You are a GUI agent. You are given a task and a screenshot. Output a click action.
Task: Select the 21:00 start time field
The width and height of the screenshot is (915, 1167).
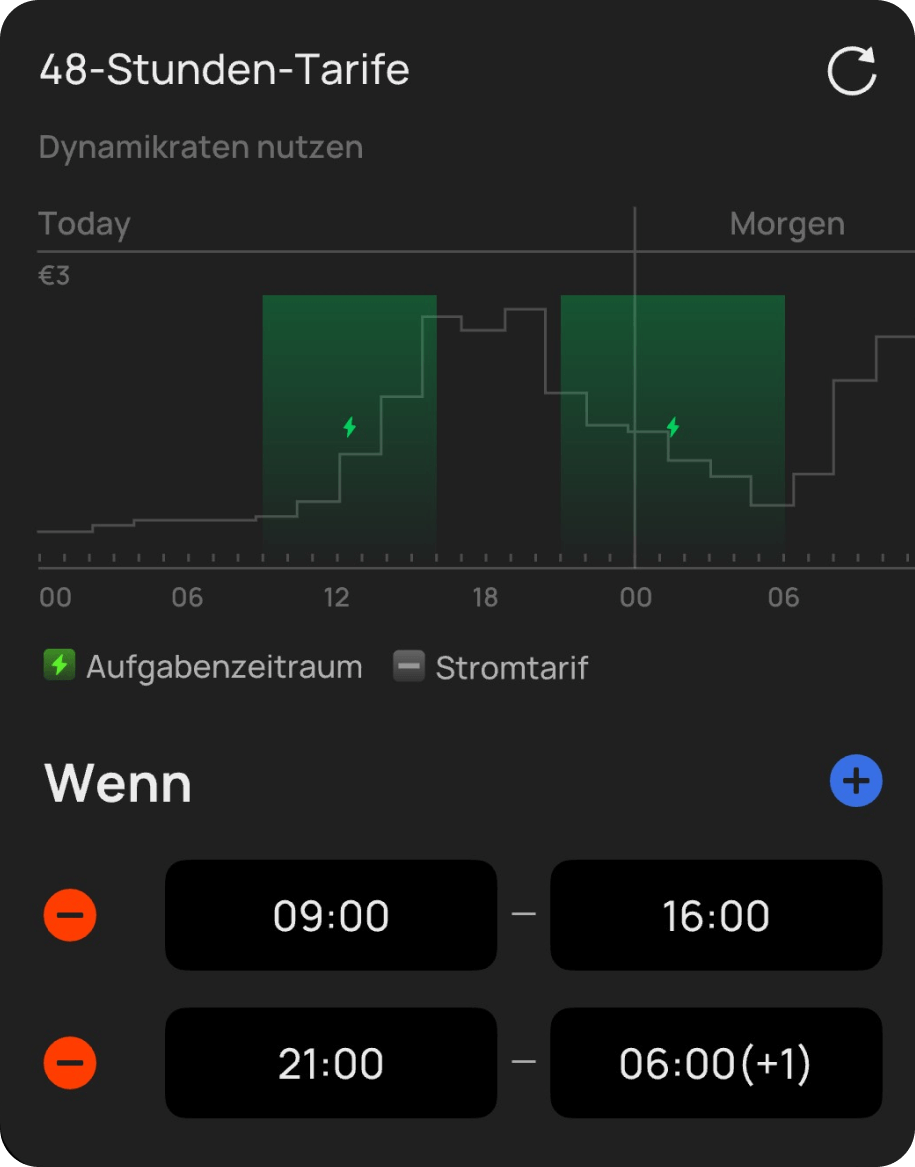(x=331, y=1063)
